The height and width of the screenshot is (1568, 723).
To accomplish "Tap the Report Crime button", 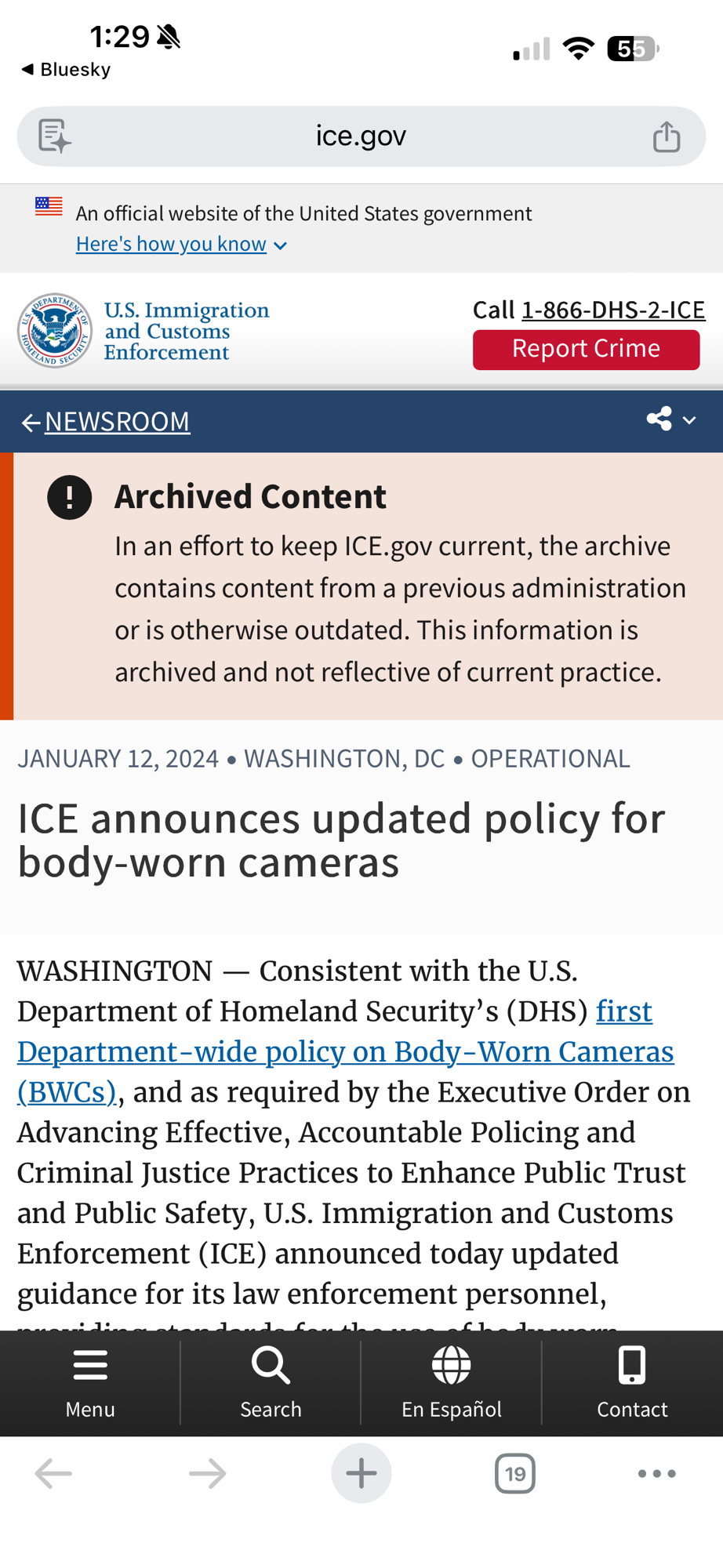I will coord(586,349).
